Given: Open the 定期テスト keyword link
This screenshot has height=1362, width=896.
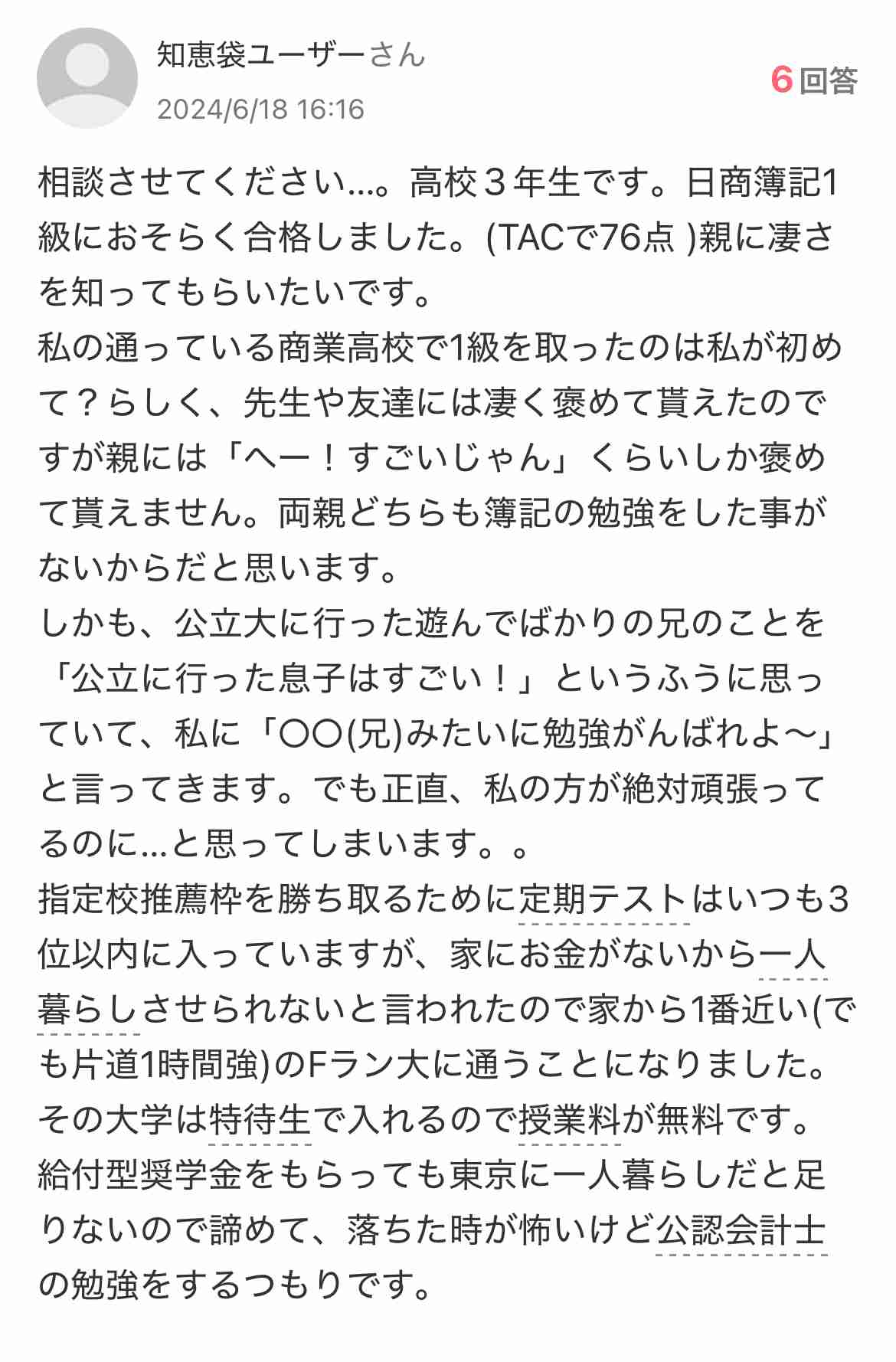Looking at the screenshot, I should [603, 900].
